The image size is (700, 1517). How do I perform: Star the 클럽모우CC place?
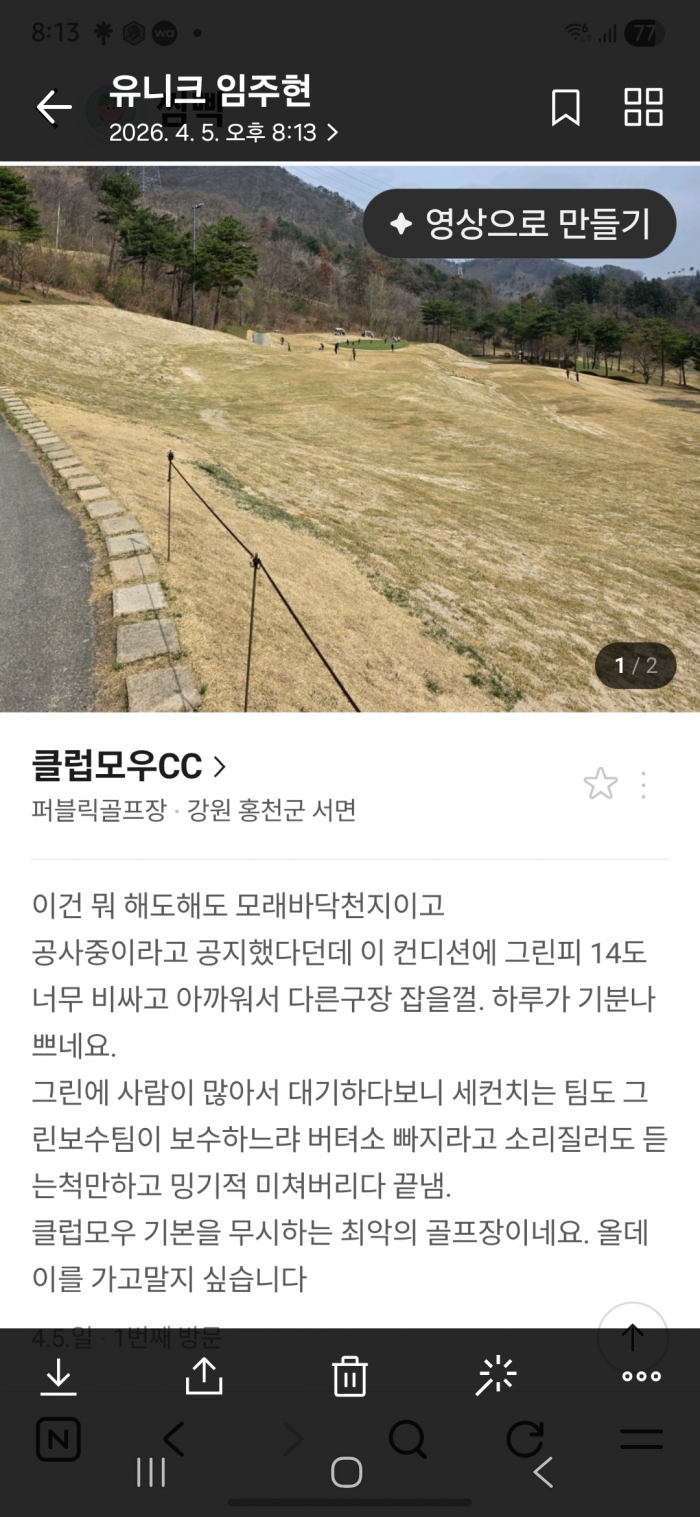coord(600,784)
